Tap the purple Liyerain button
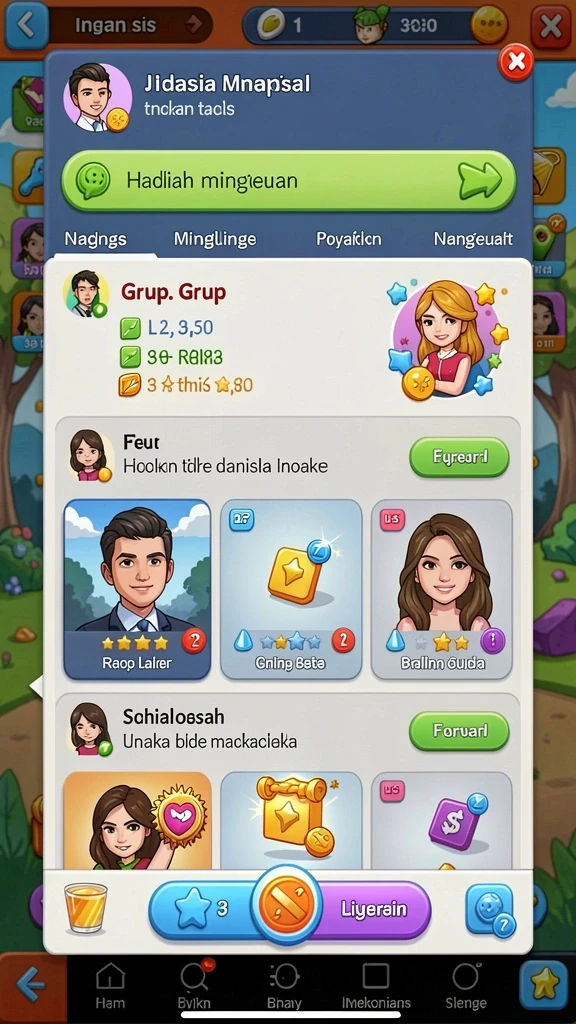The image size is (576, 1024). tap(374, 909)
